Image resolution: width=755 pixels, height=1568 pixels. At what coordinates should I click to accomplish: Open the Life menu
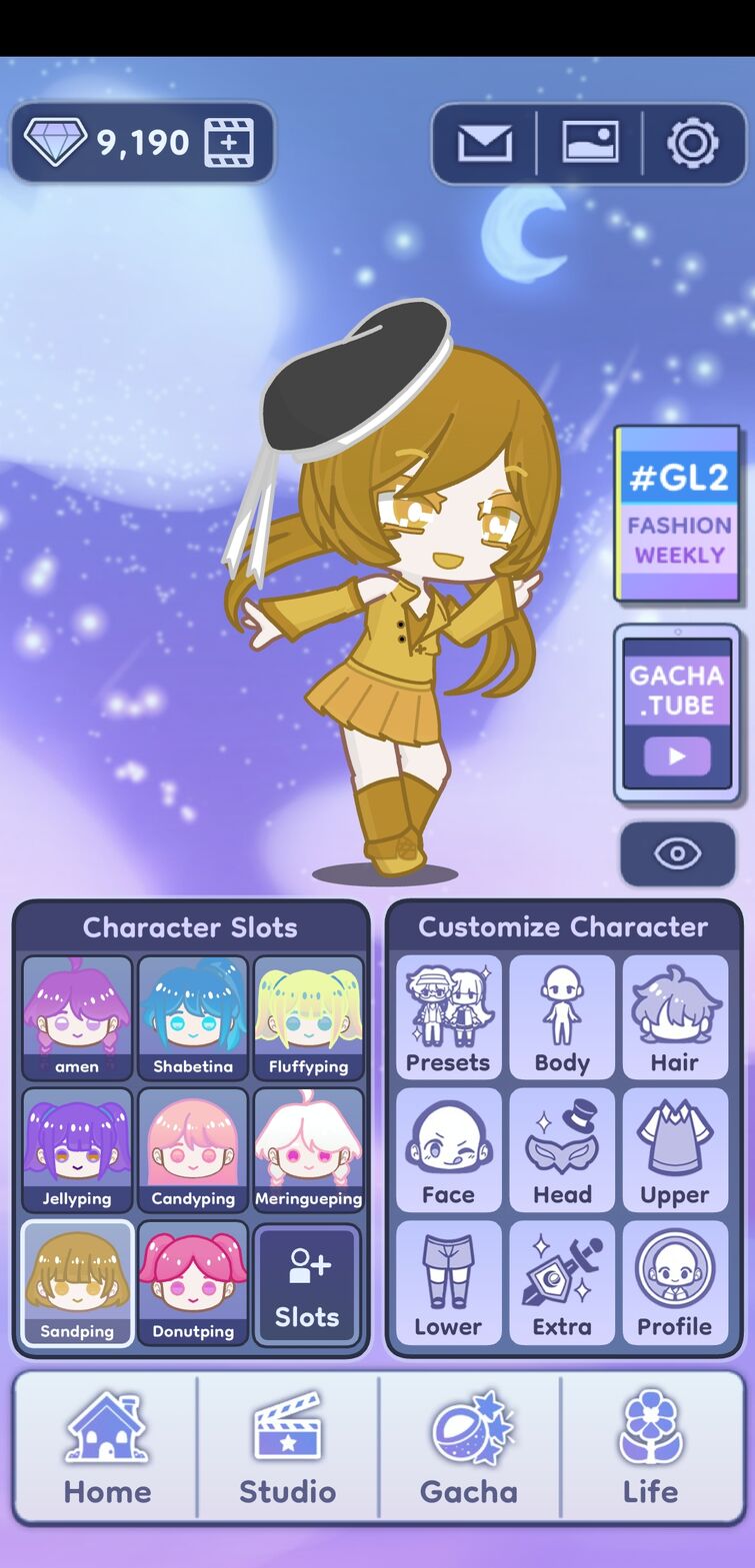pos(650,1449)
